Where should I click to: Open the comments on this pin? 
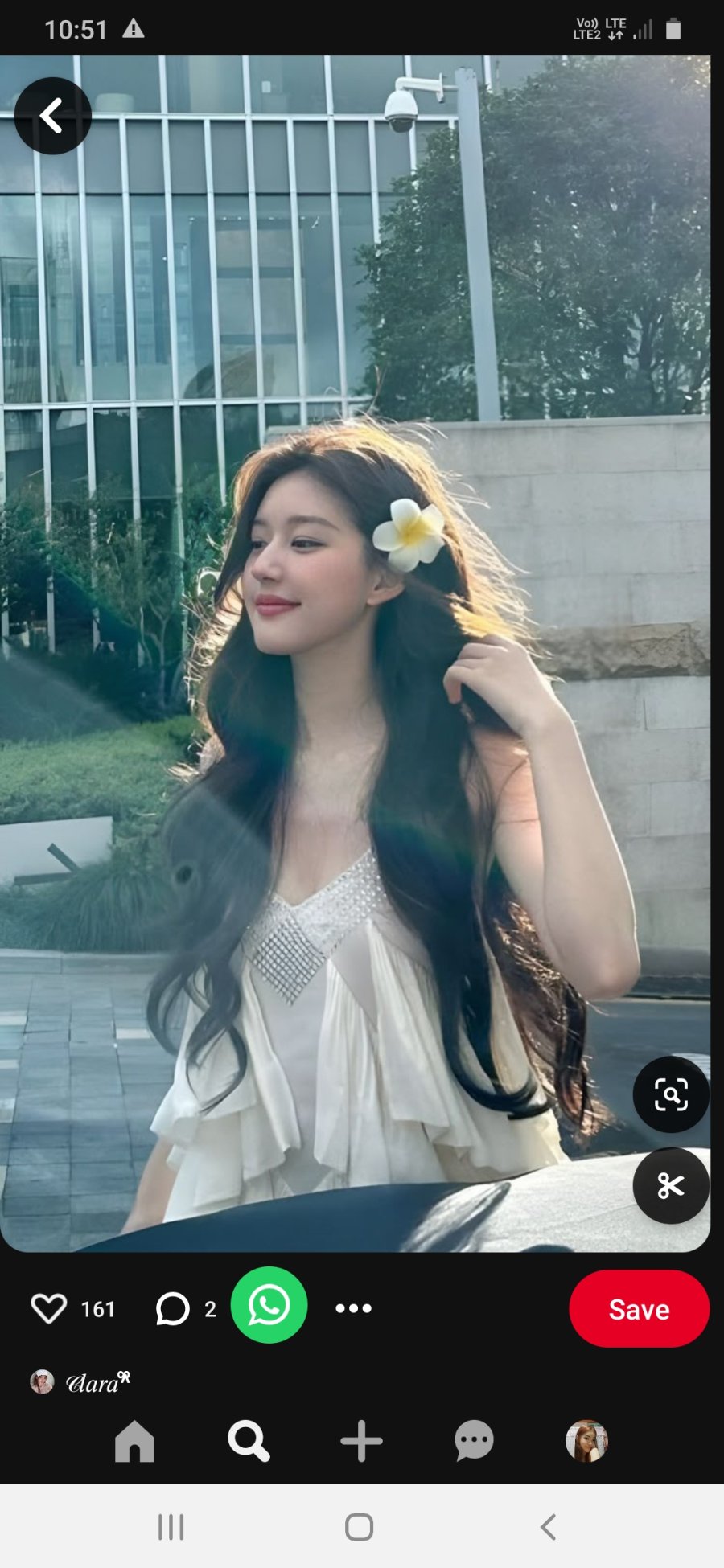172,1308
